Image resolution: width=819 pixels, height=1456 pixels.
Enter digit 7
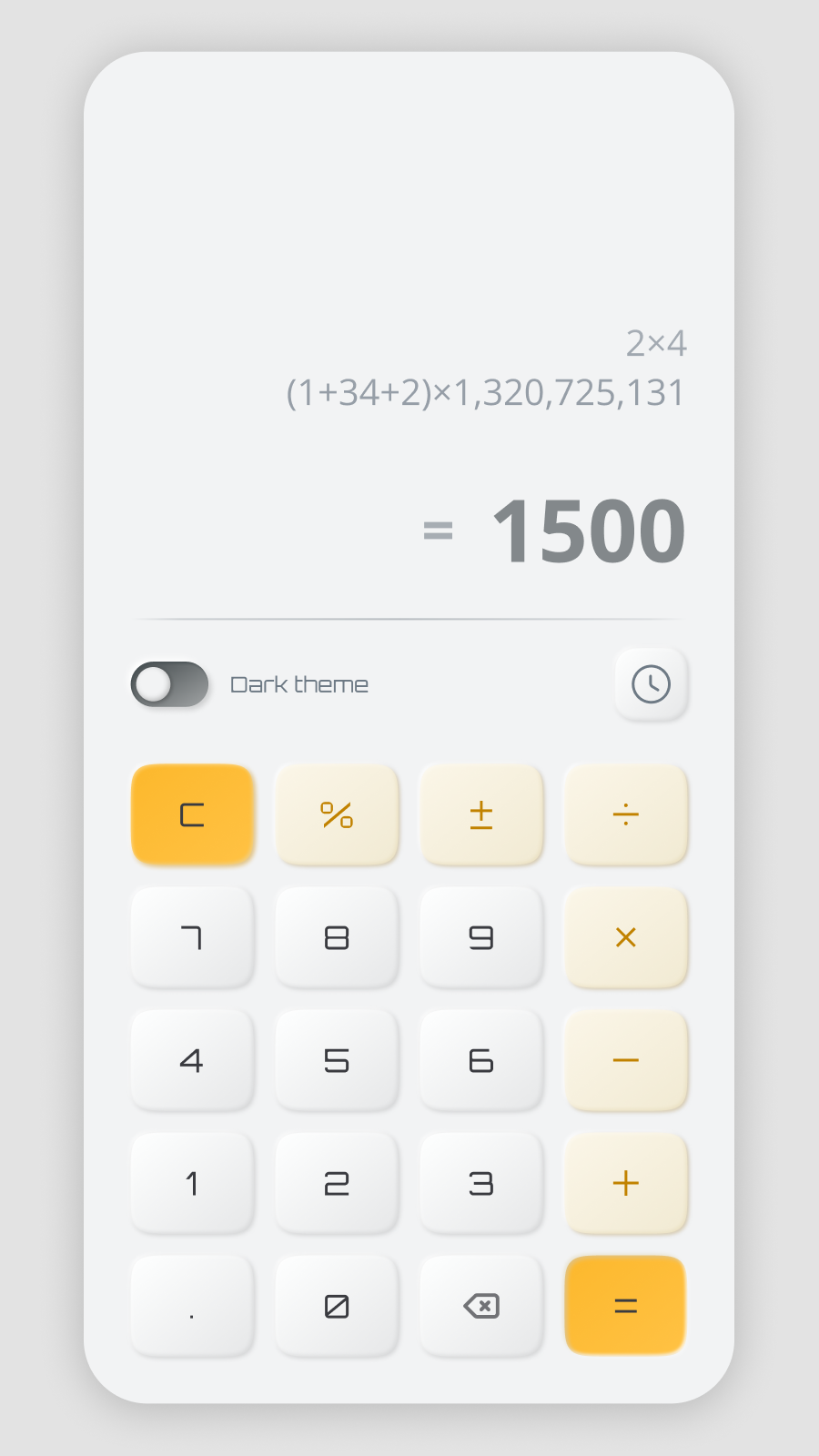coord(192,937)
